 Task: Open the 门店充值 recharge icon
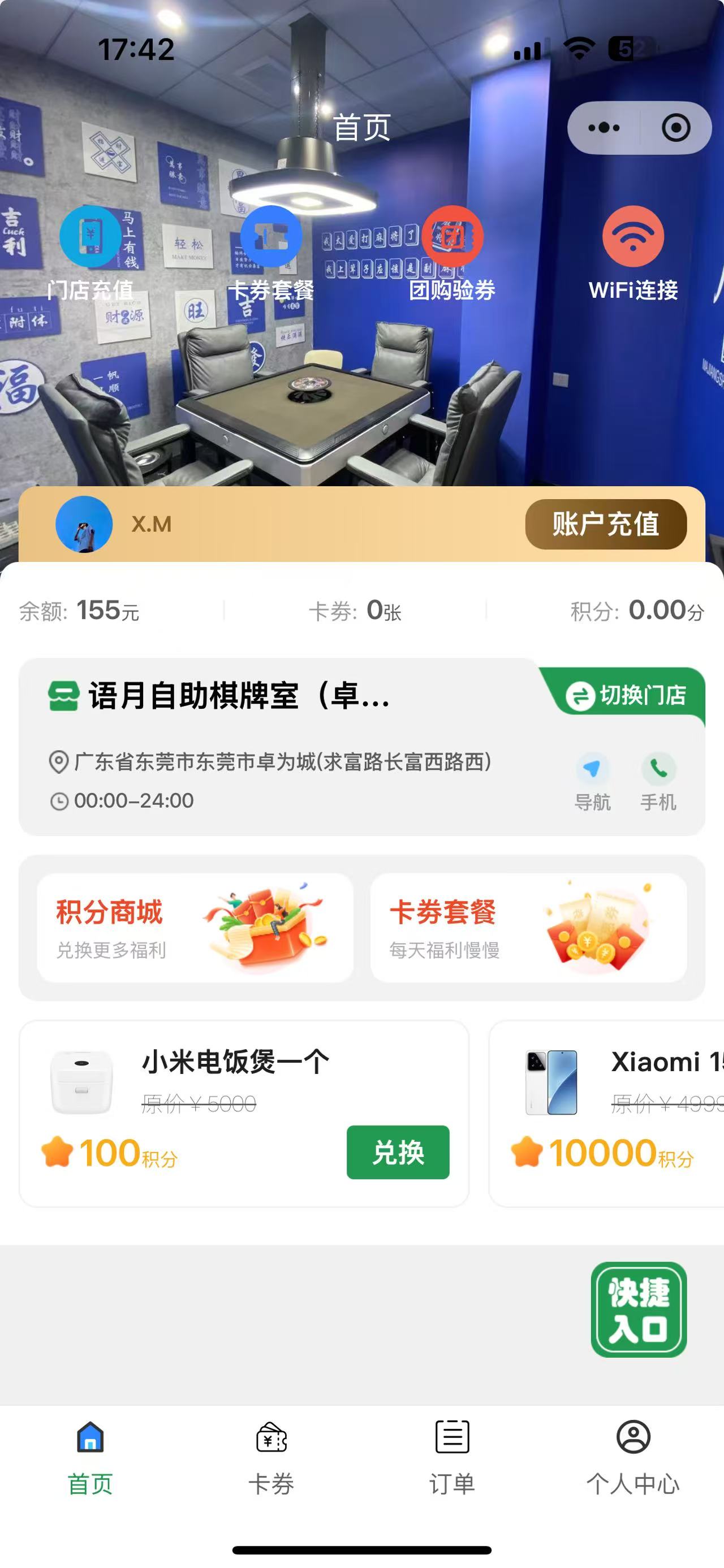(90, 239)
